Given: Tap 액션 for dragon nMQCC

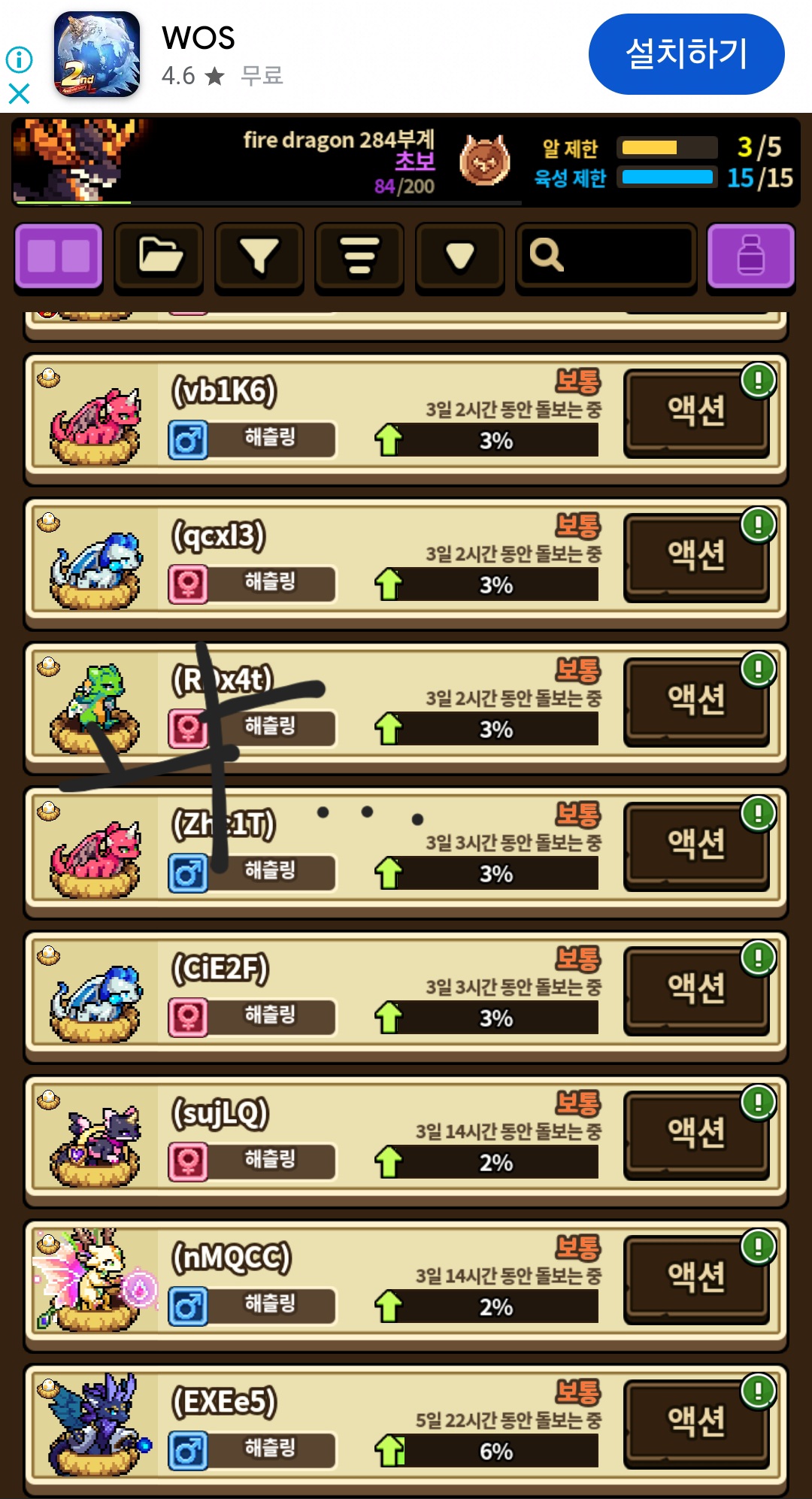Looking at the screenshot, I should (696, 1279).
